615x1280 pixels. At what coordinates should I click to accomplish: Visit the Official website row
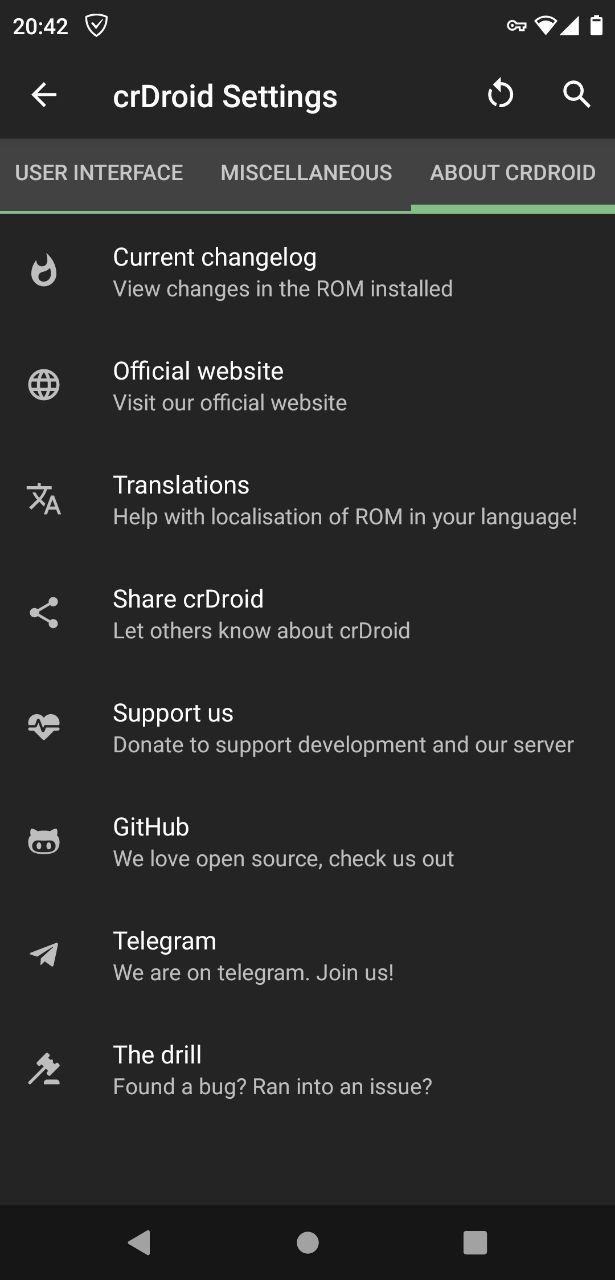tap(307, 386)
